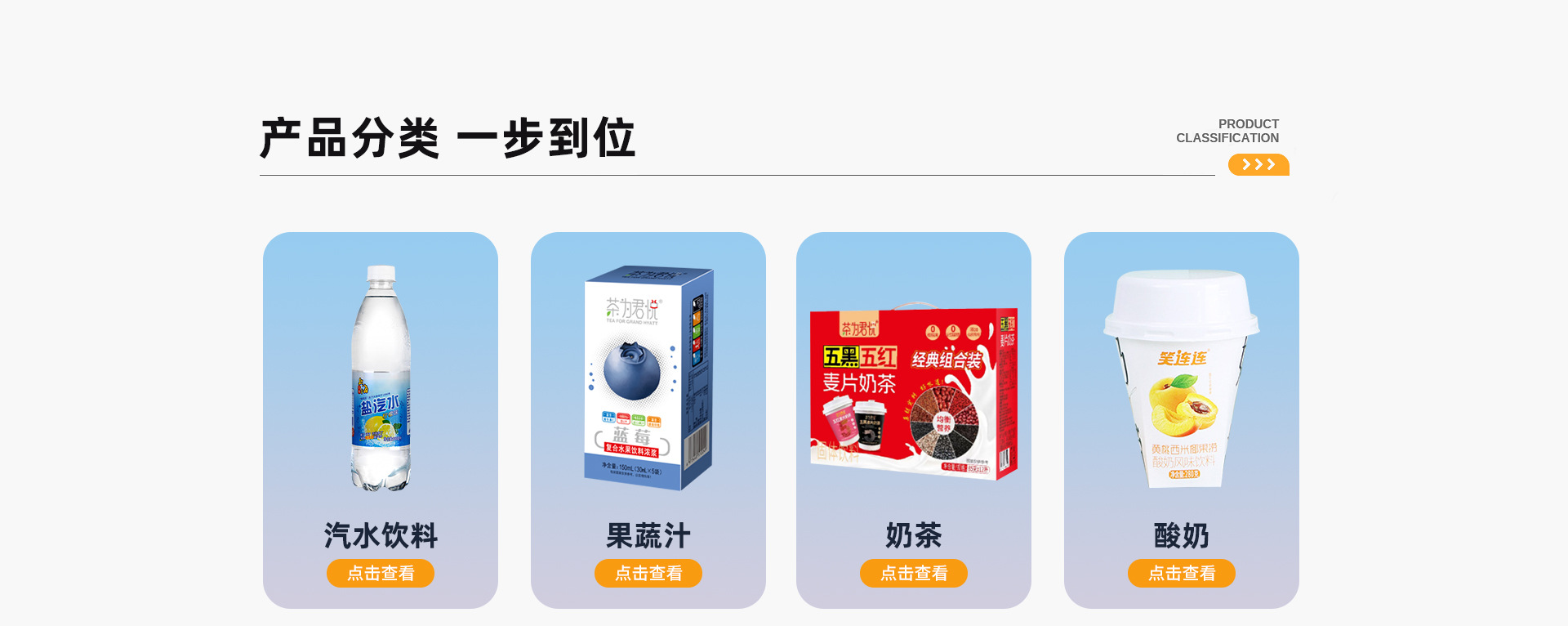Tap 点击查看 under 果蔬汁
The image size is (1568, 626).
pyautogui.click(x=648, y=573)
